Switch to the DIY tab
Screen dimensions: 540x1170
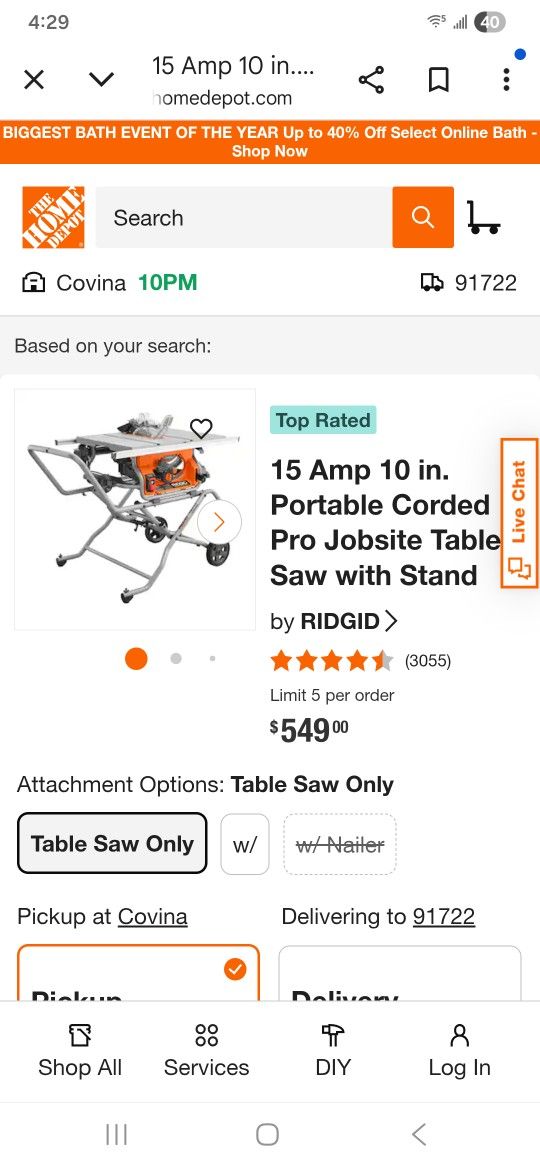pos(333,1051)
